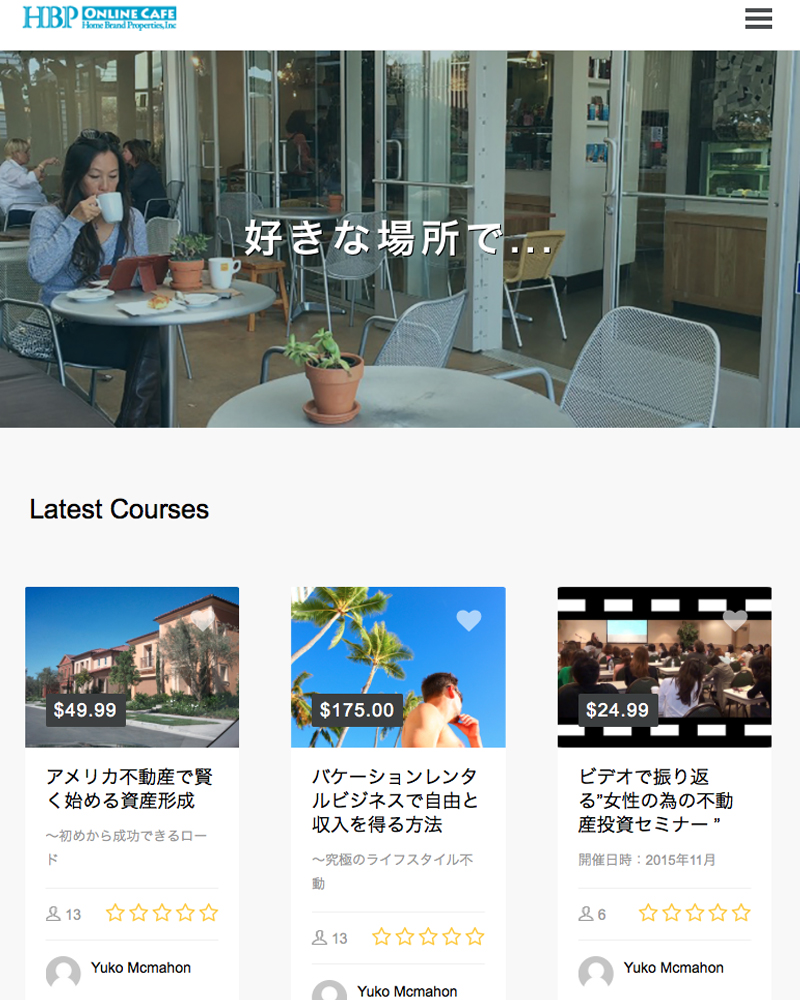Favorite the $24.99 video seminar course
This screenshot has height=1000, width=800.
click(735, 621)
